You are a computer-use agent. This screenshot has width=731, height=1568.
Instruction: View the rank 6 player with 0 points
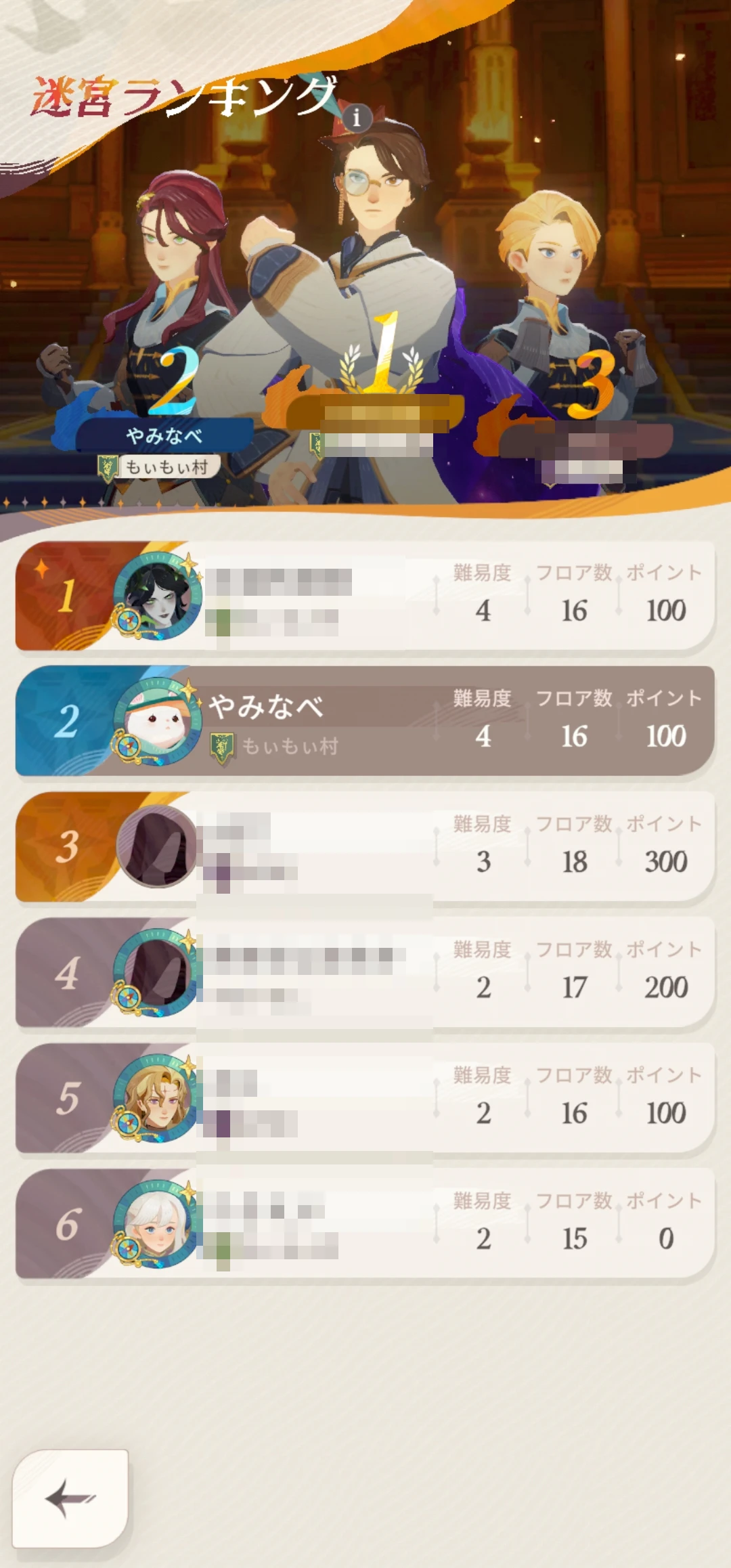click(365, 1223)
